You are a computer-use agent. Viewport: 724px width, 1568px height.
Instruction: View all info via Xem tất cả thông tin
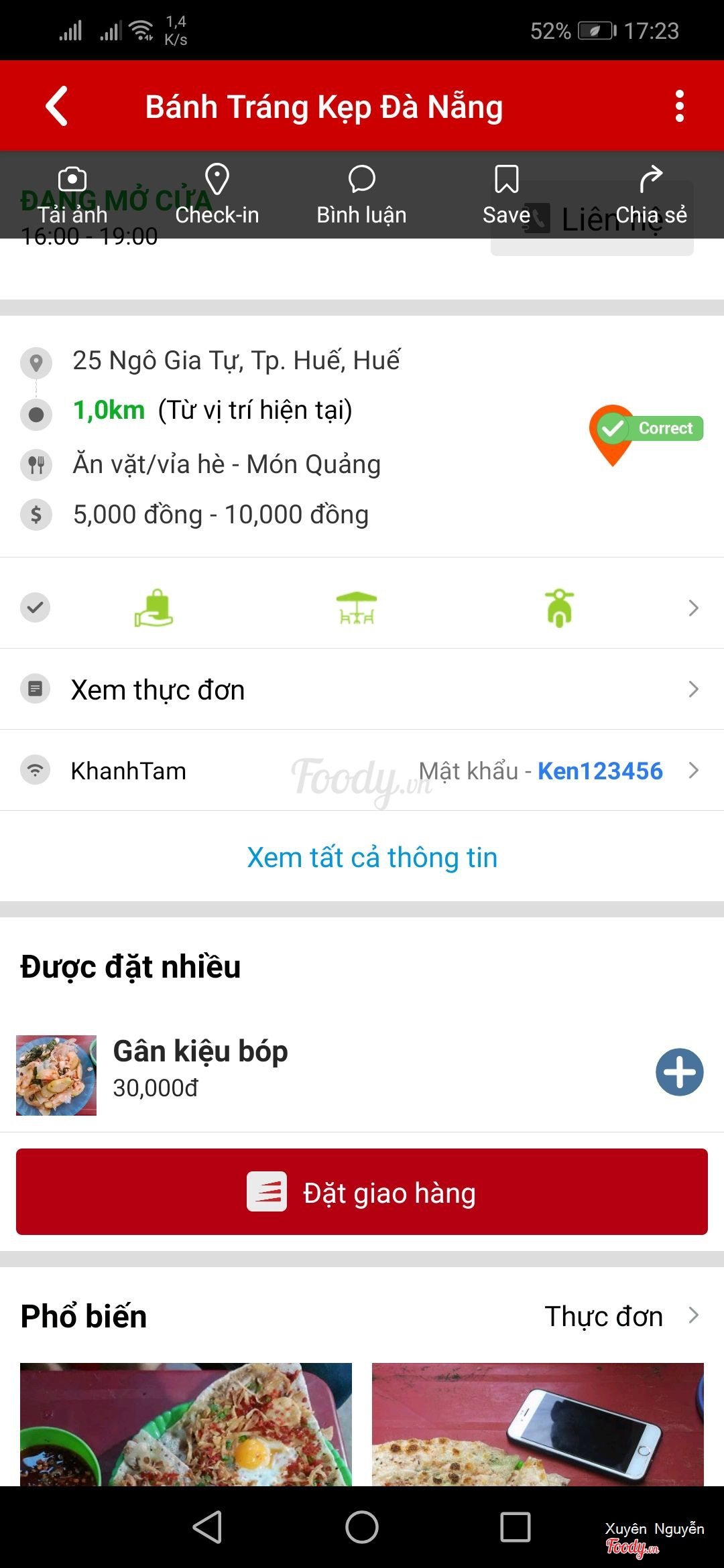click(x=372, y=857)
